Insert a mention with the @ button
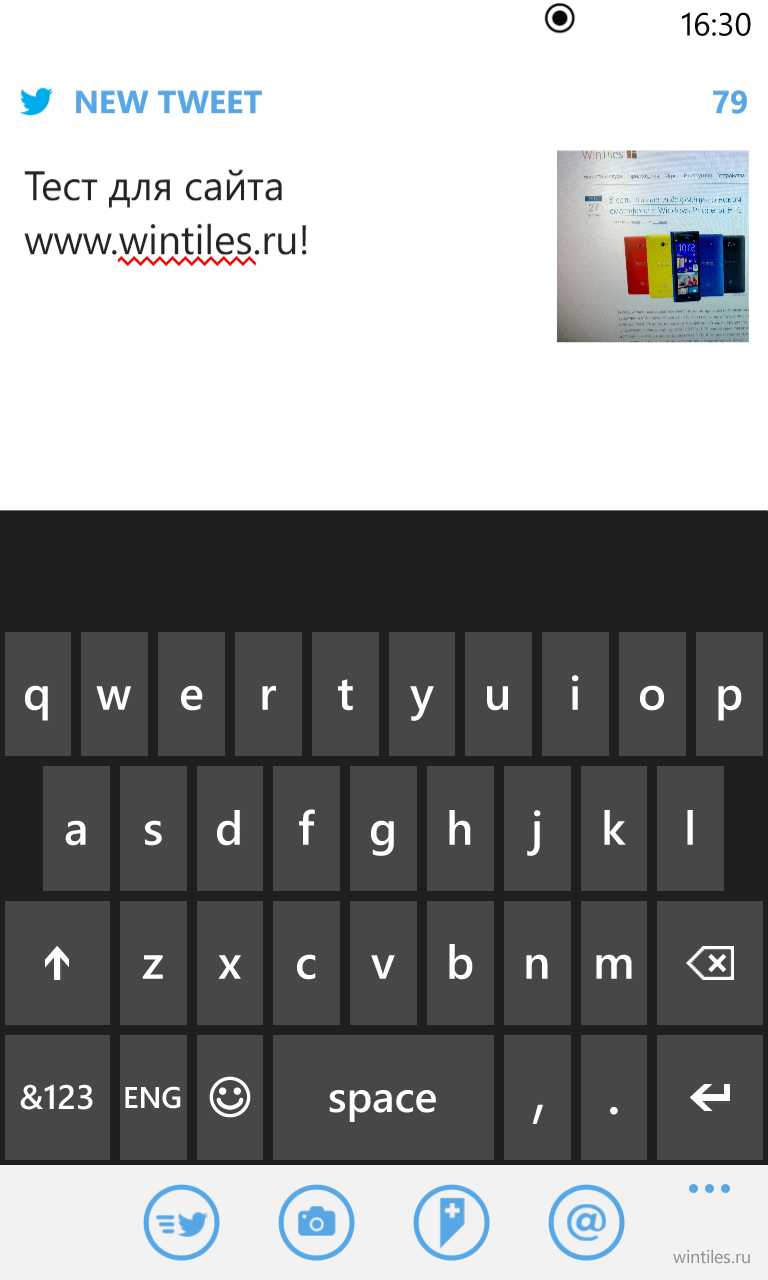 586,1221
